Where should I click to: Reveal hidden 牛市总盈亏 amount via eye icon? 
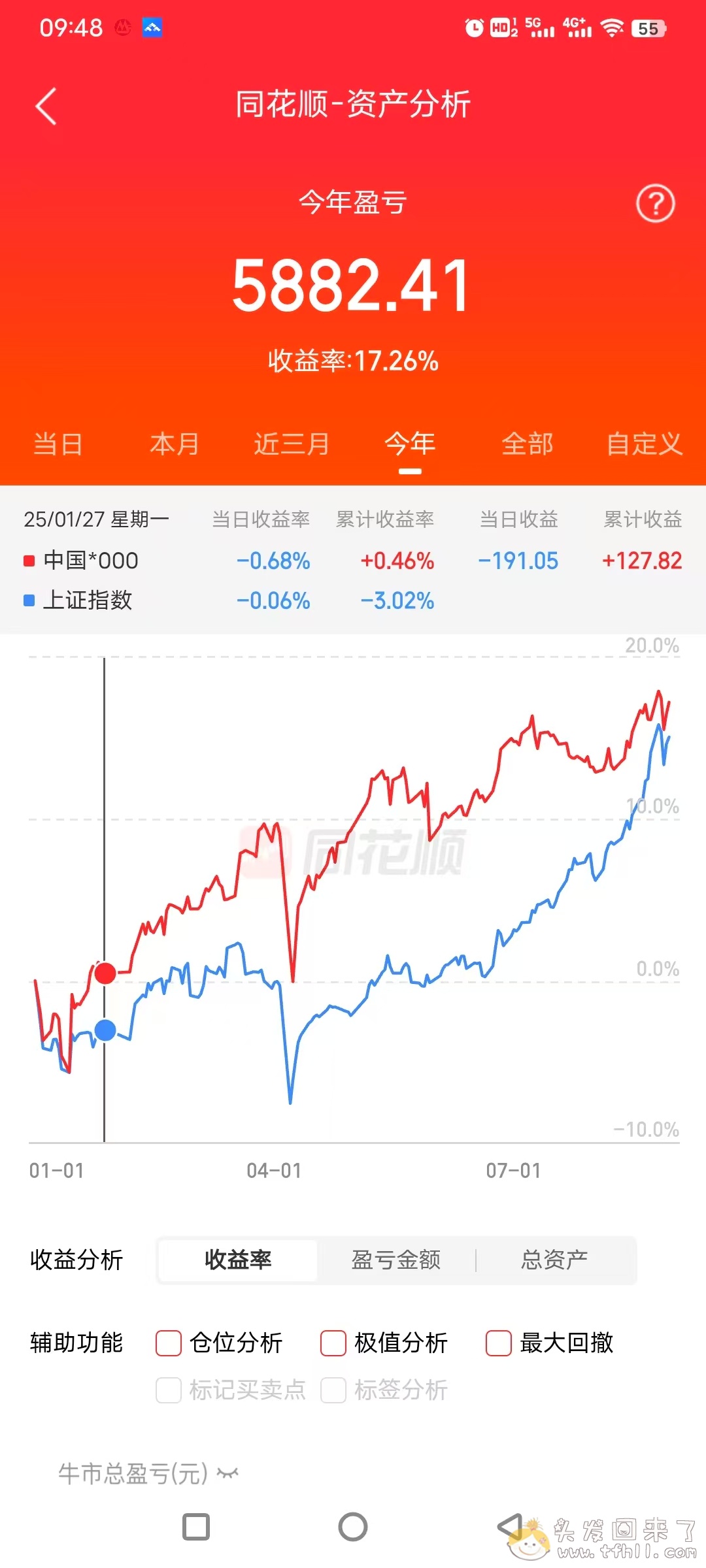click(x=228, y=1473)
